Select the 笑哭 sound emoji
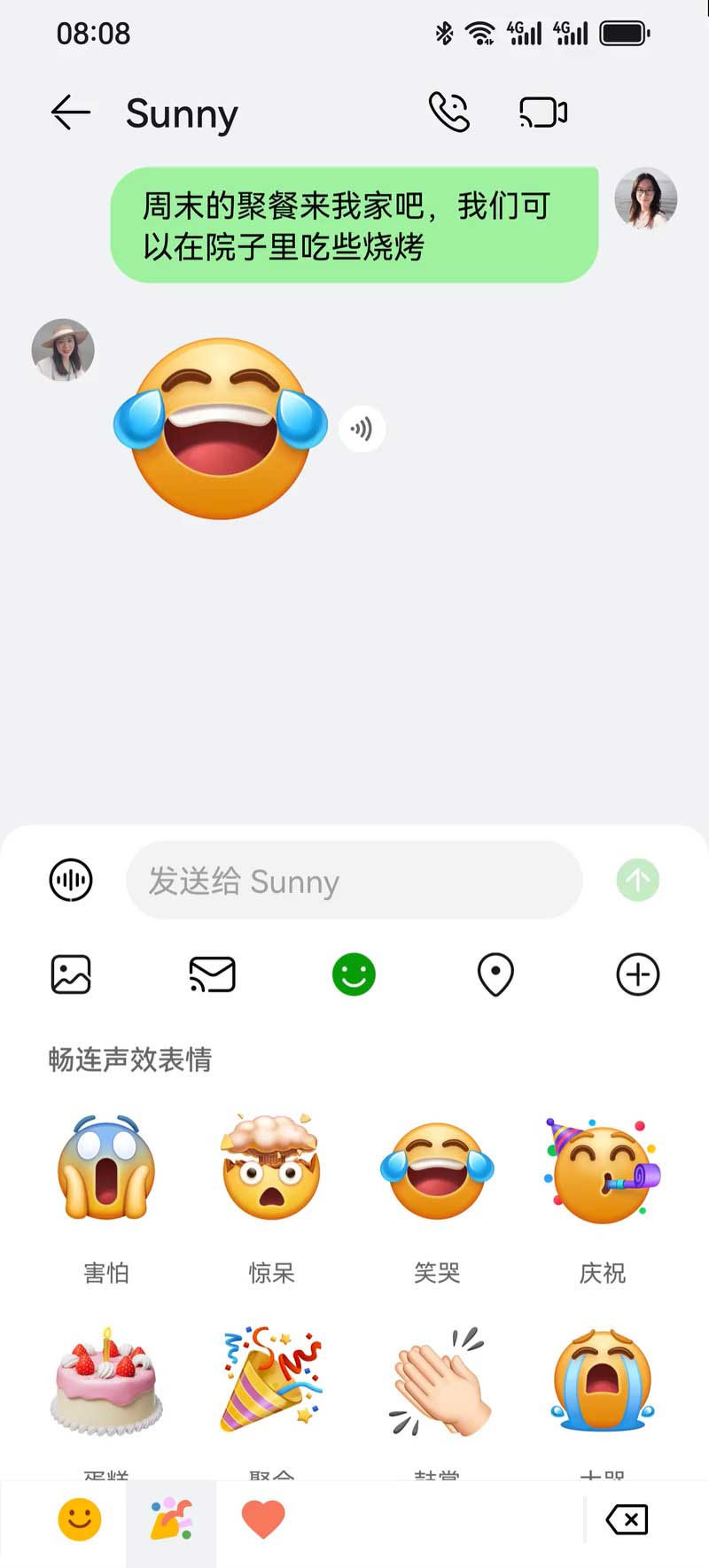The width and height of the screenshot is (709, 1568). pyautogui.click(x=437, y=1169)
